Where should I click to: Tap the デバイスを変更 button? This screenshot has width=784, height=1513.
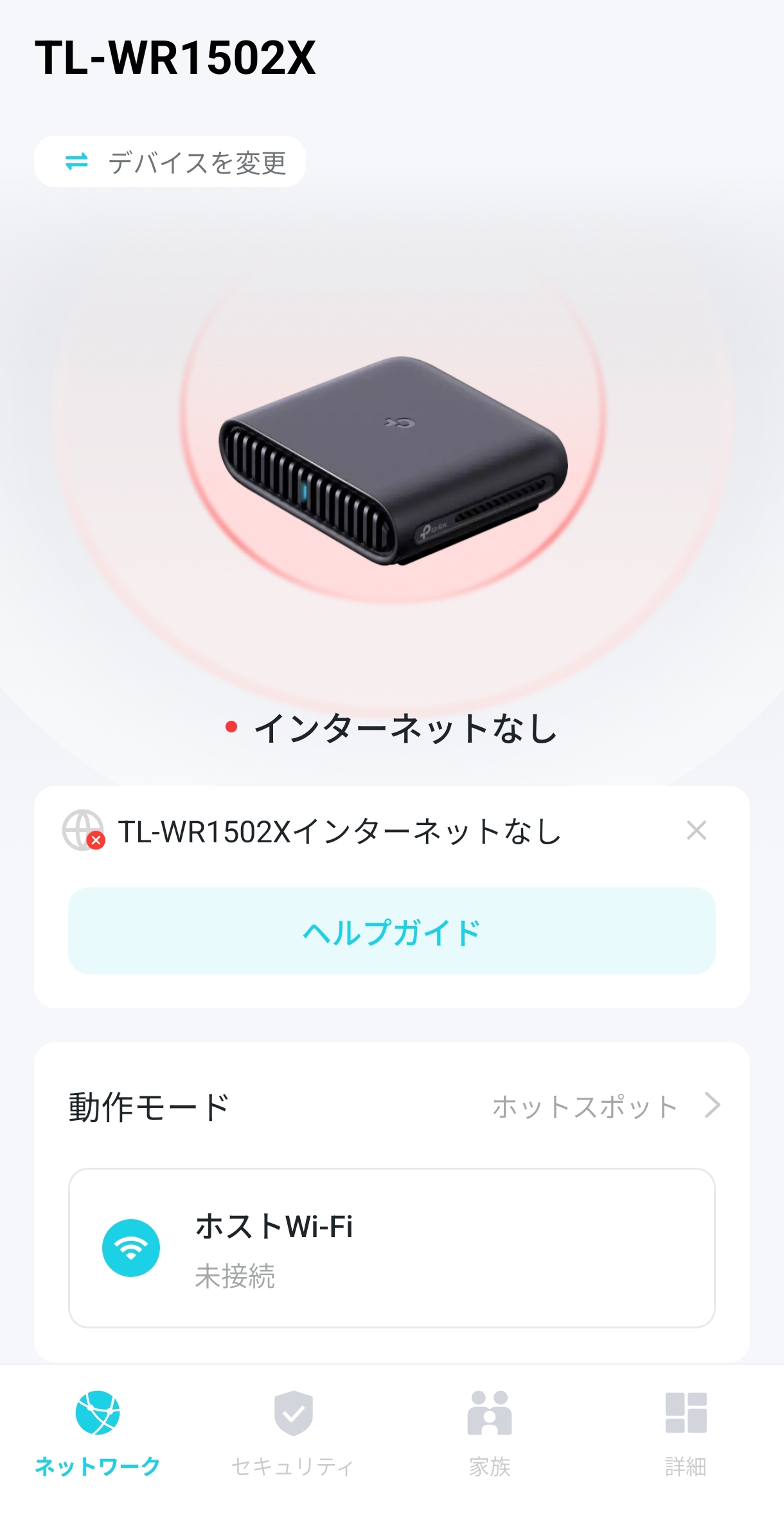point(170,161)
